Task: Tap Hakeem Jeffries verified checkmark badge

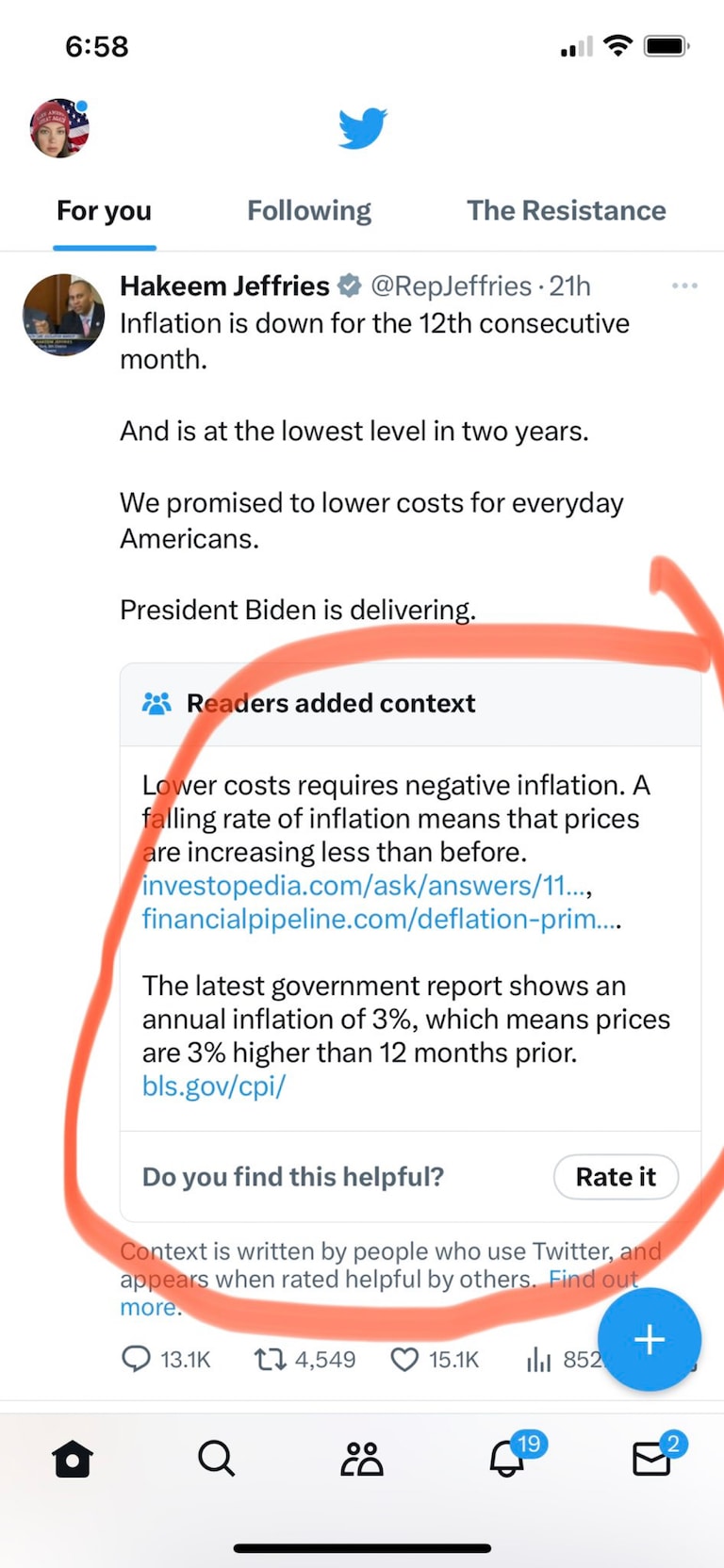Action: tap(350, 286)
